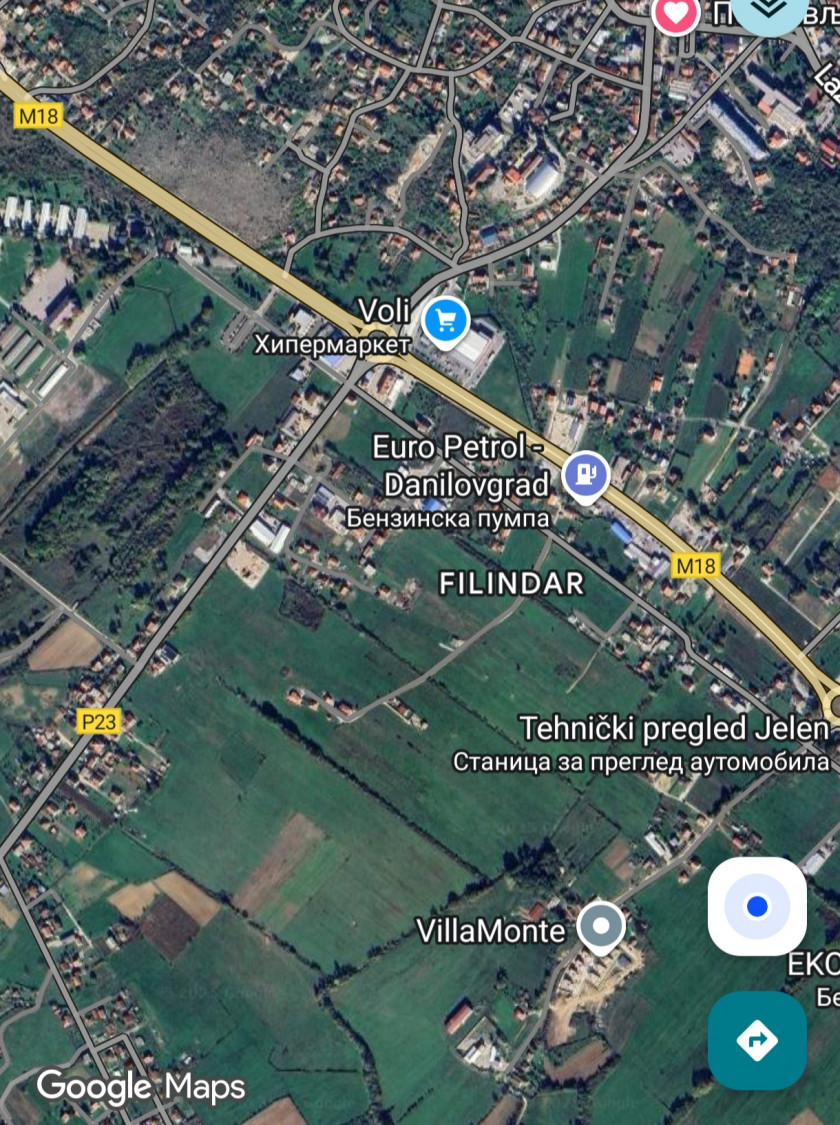Center the map on my location

[757, 906]
